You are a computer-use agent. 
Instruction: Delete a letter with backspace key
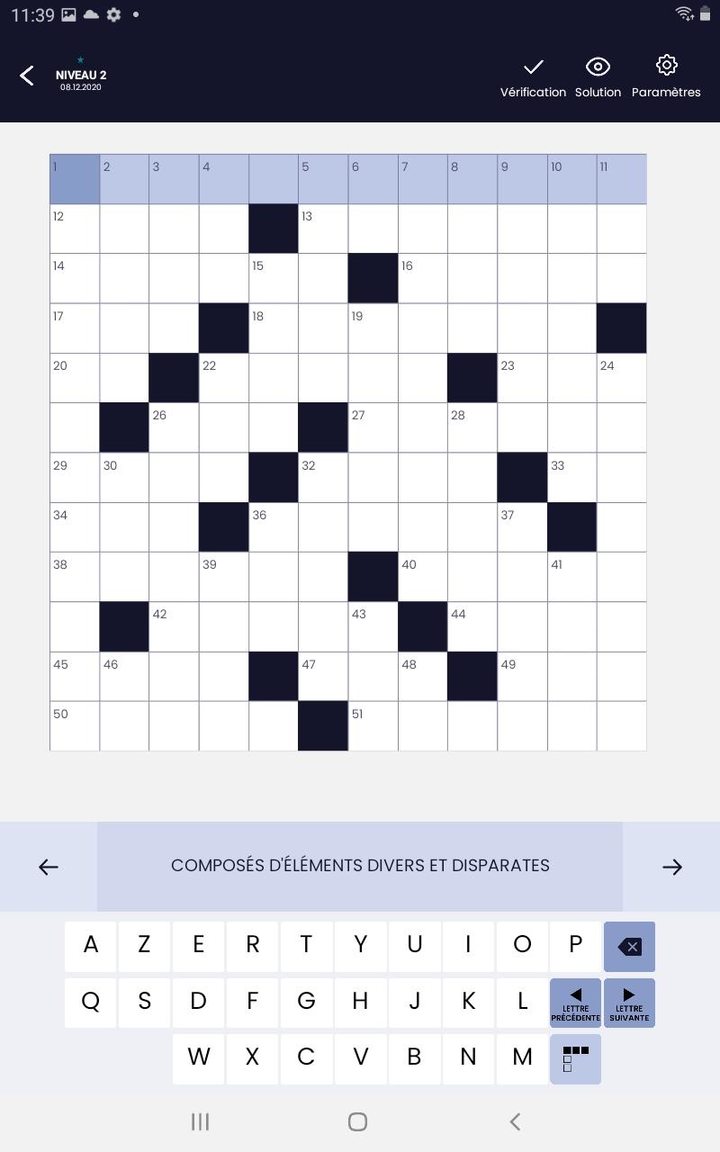[x=629, y=947]
